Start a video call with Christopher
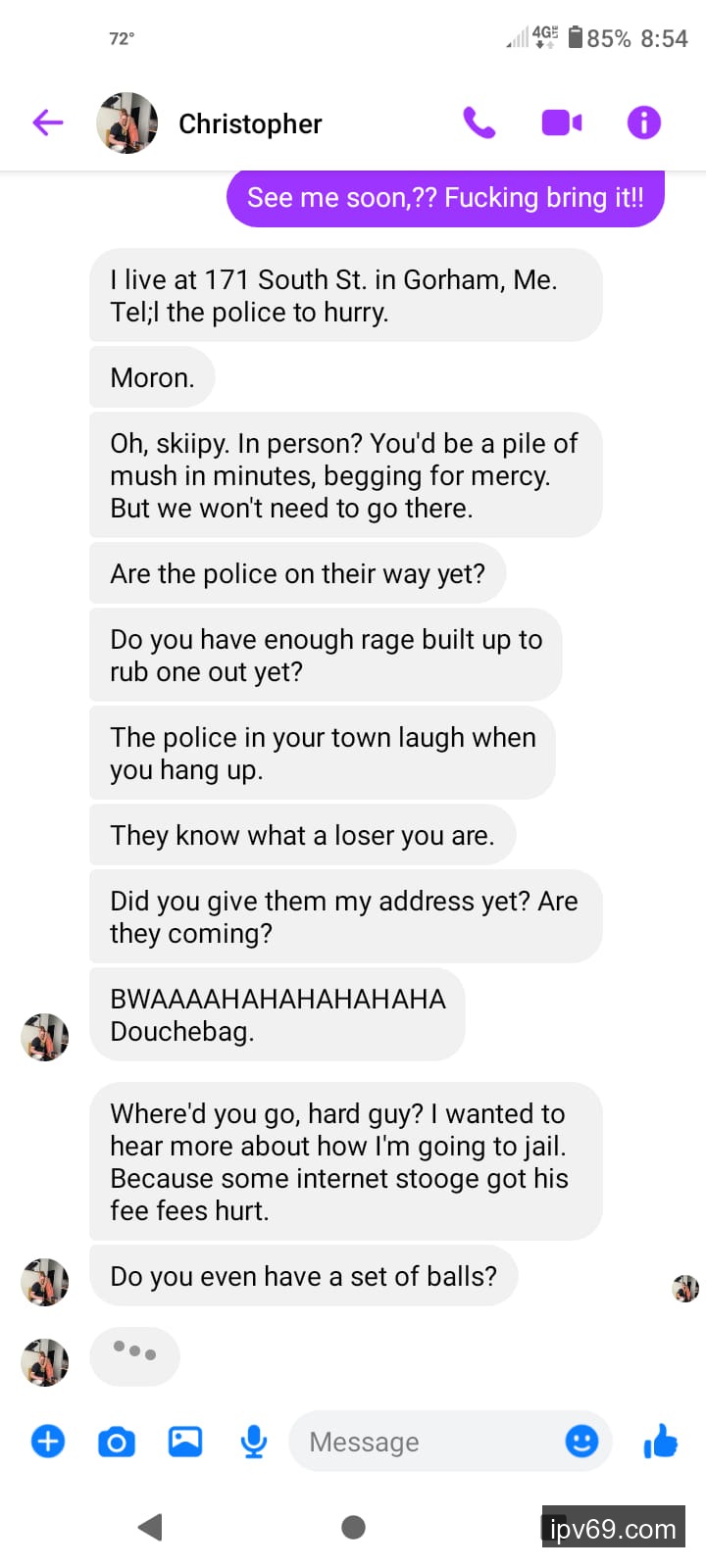This screenshot has height=1568, width=706. pos(561,122)
